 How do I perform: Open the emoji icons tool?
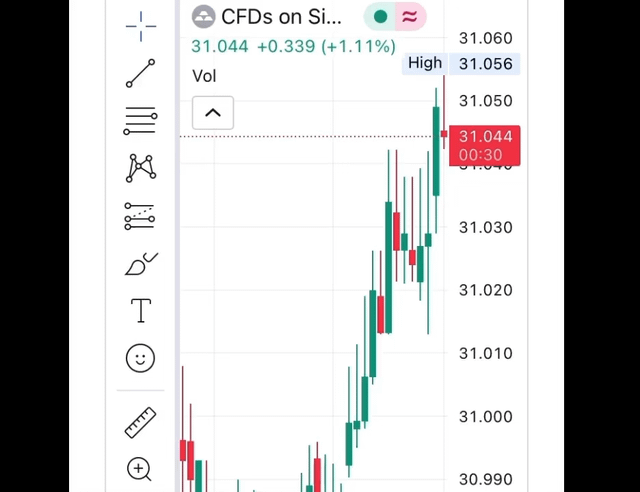click(x=141, y=358)
